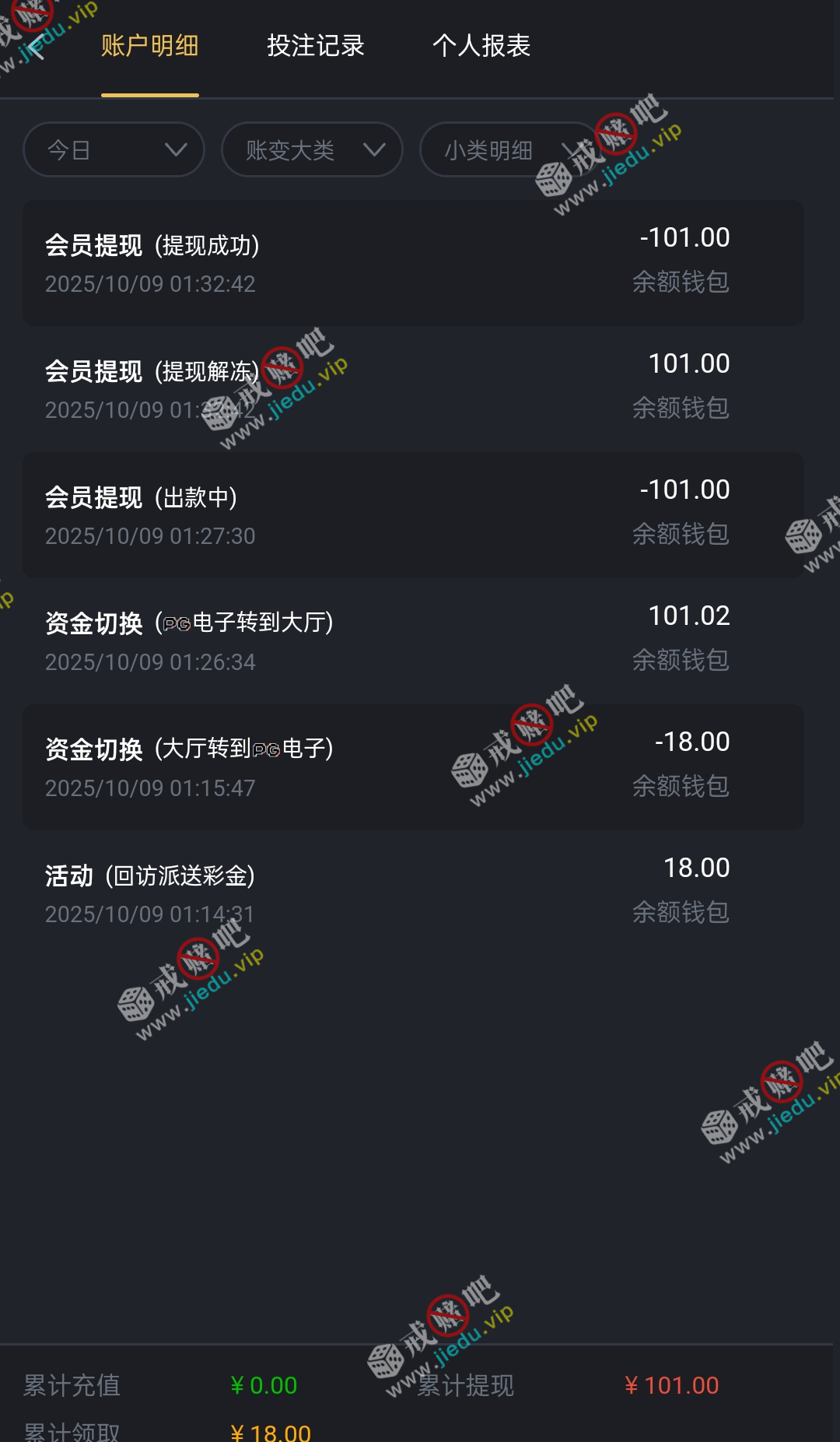Go back using the top-left arrow

(x=37, y=47)
